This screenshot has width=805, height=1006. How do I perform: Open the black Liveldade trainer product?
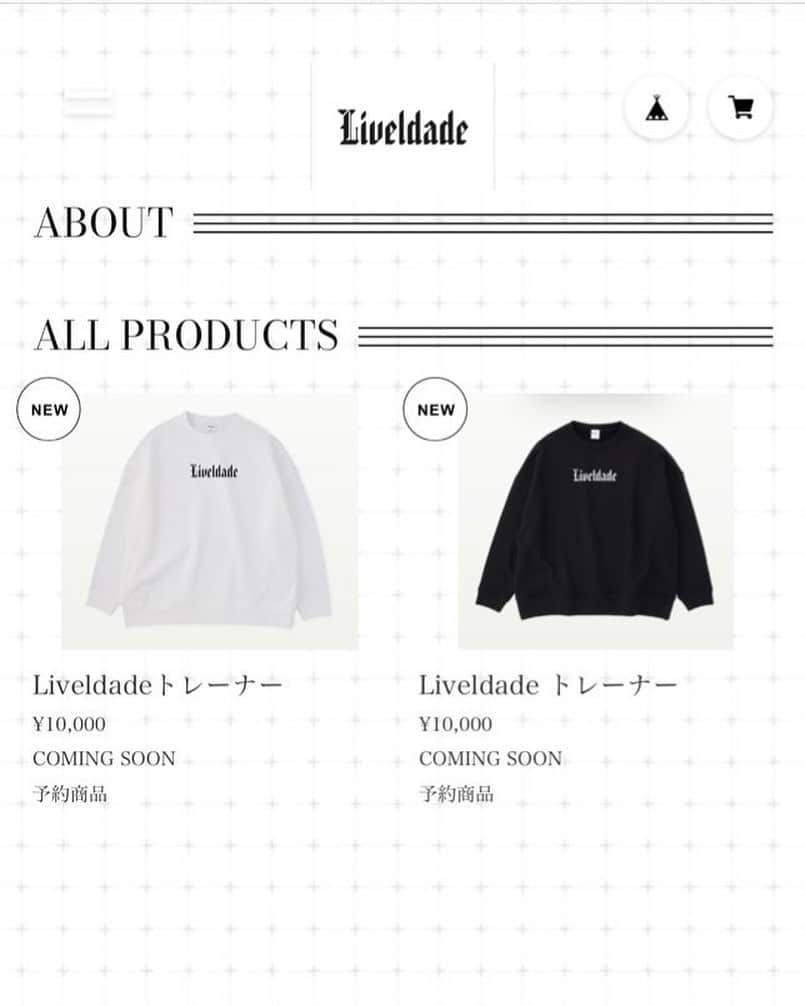(595, 521)
